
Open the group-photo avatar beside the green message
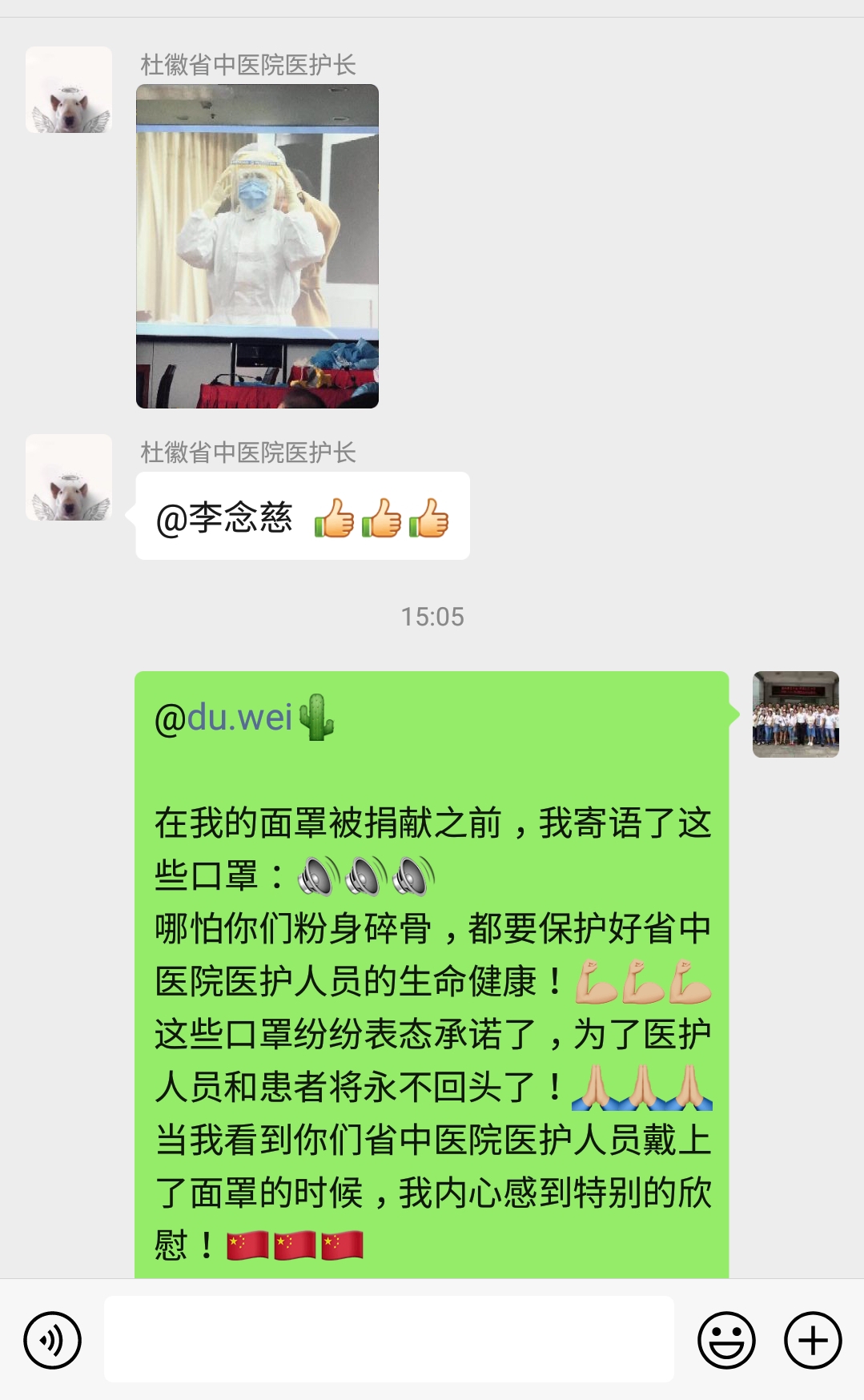[795, 714]
